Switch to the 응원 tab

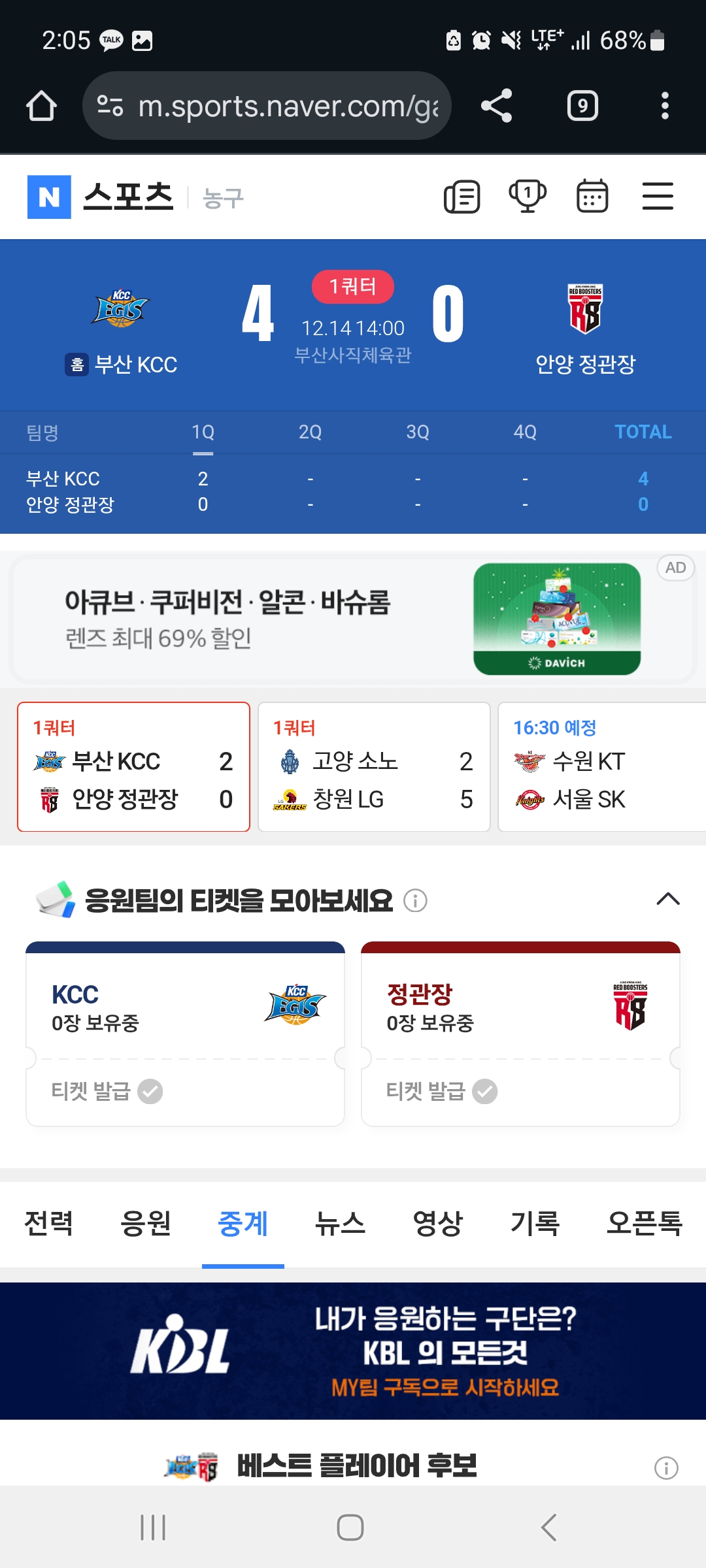coord(145,1223)
